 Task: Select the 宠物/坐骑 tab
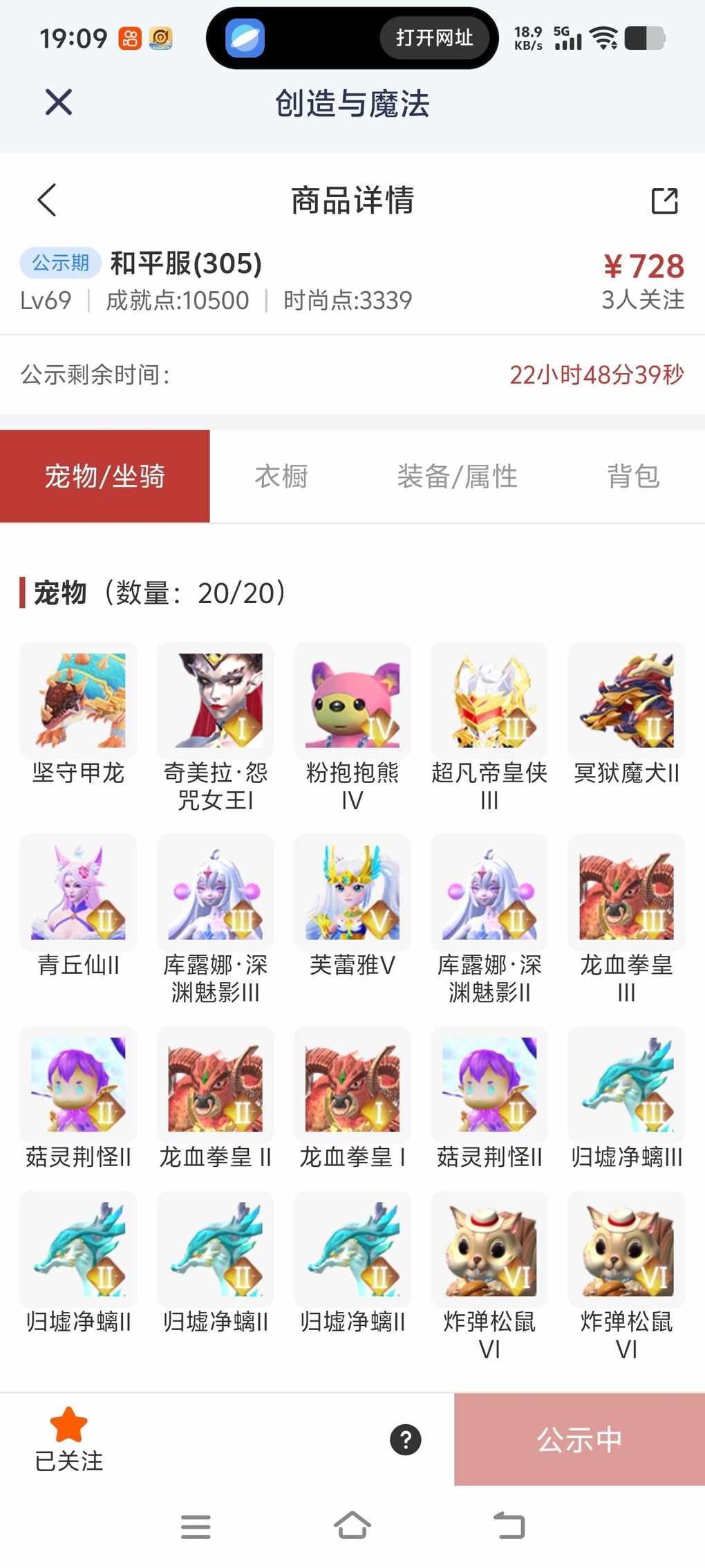[105, 477]
